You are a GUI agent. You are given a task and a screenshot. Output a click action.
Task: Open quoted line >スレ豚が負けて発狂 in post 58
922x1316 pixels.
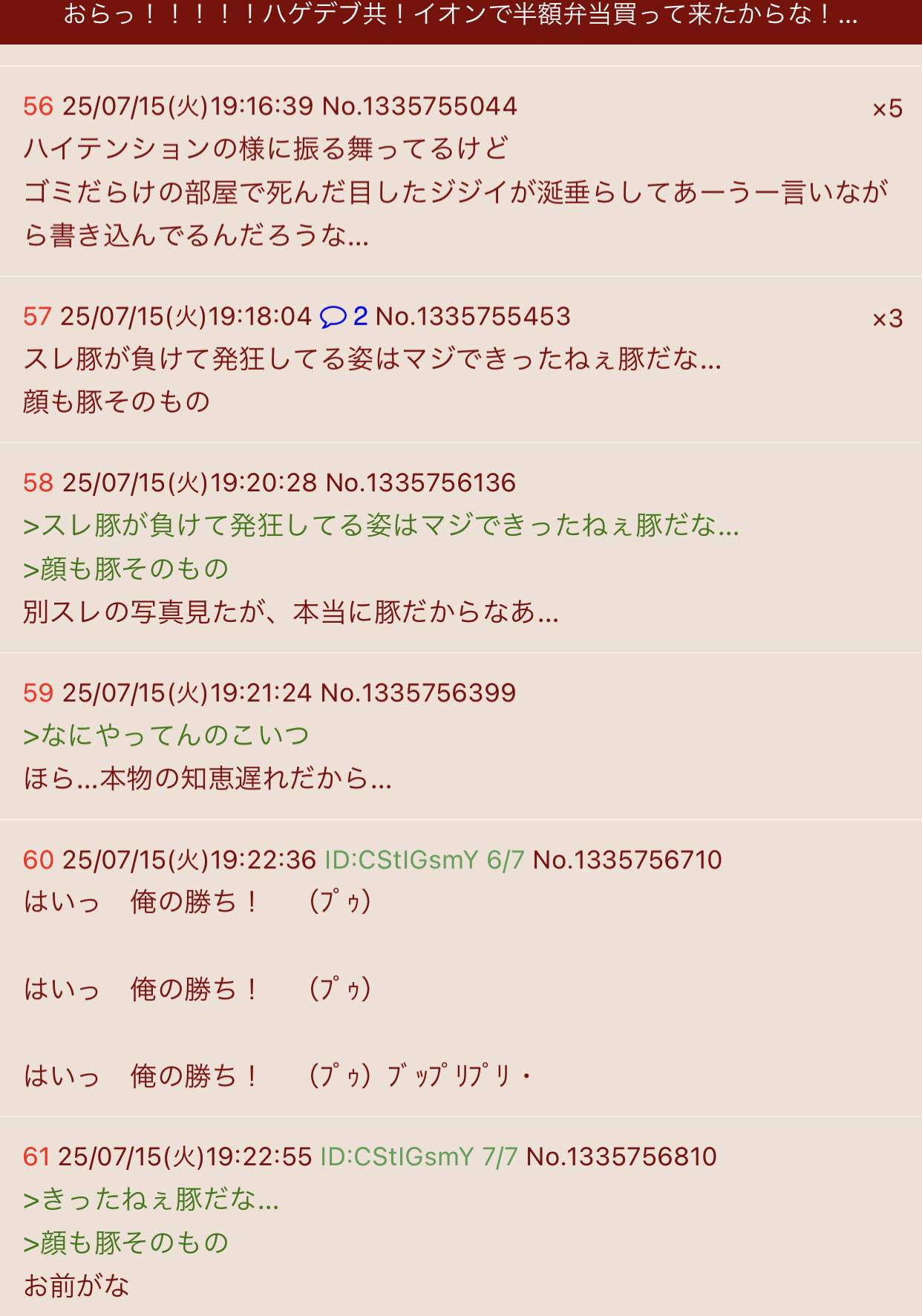(381, 526)
